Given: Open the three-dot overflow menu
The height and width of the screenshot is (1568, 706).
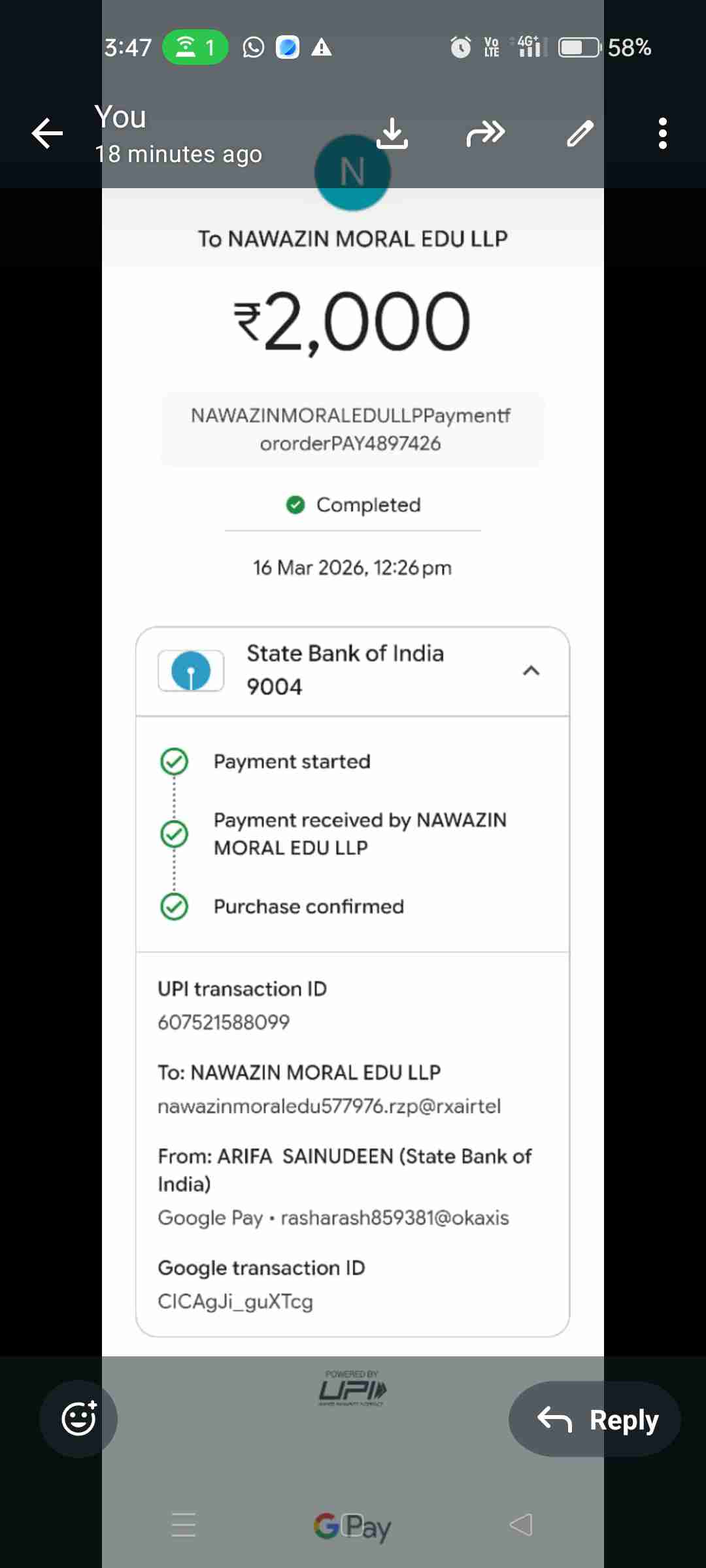Looking at the screenshot, I should point(663,133).
